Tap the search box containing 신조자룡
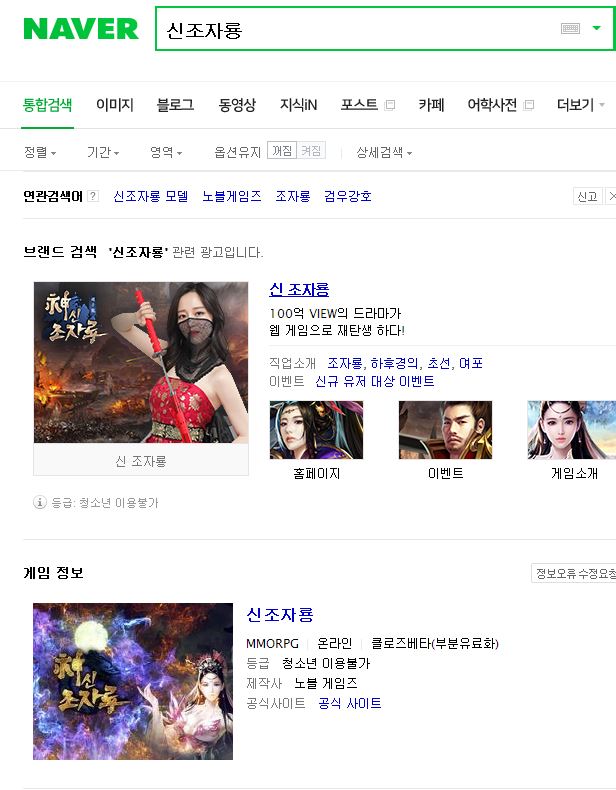The width and height of the screenshot is (616, 790). click(x=350, y=30)
